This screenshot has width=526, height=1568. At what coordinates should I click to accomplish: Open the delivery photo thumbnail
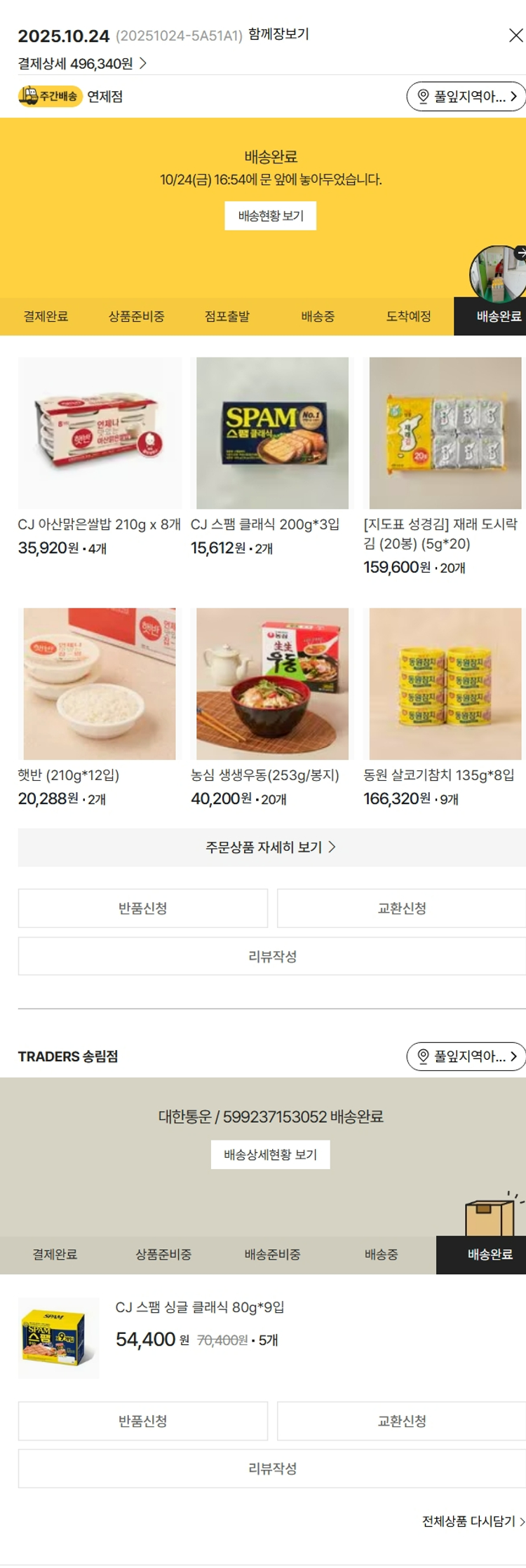point(497,273)
